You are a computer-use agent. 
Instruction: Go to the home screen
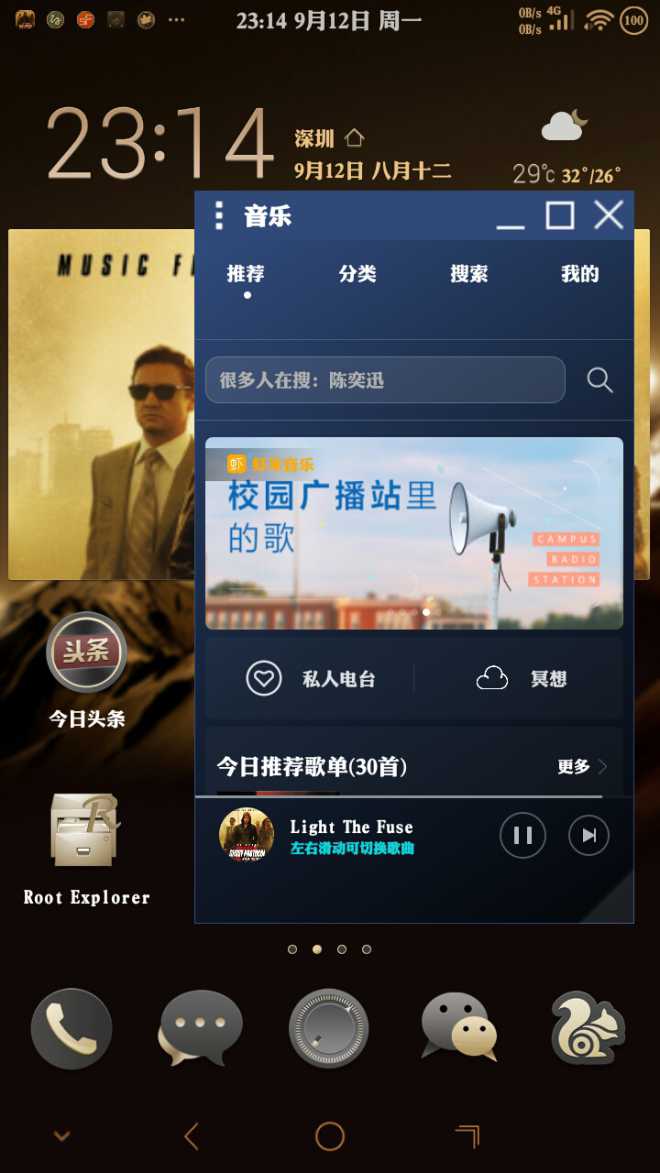(x=330, y=1136)
